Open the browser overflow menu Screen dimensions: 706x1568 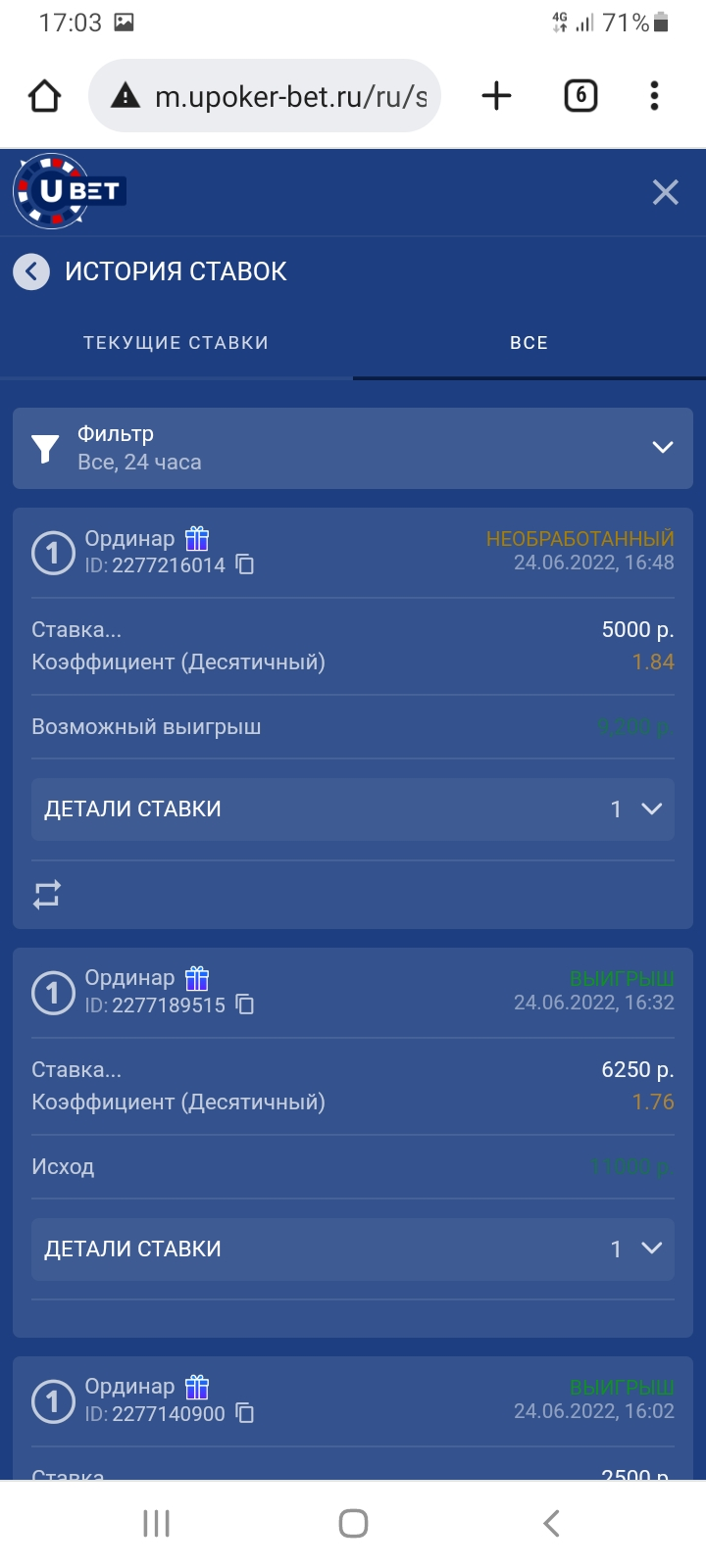pos(654,96)
